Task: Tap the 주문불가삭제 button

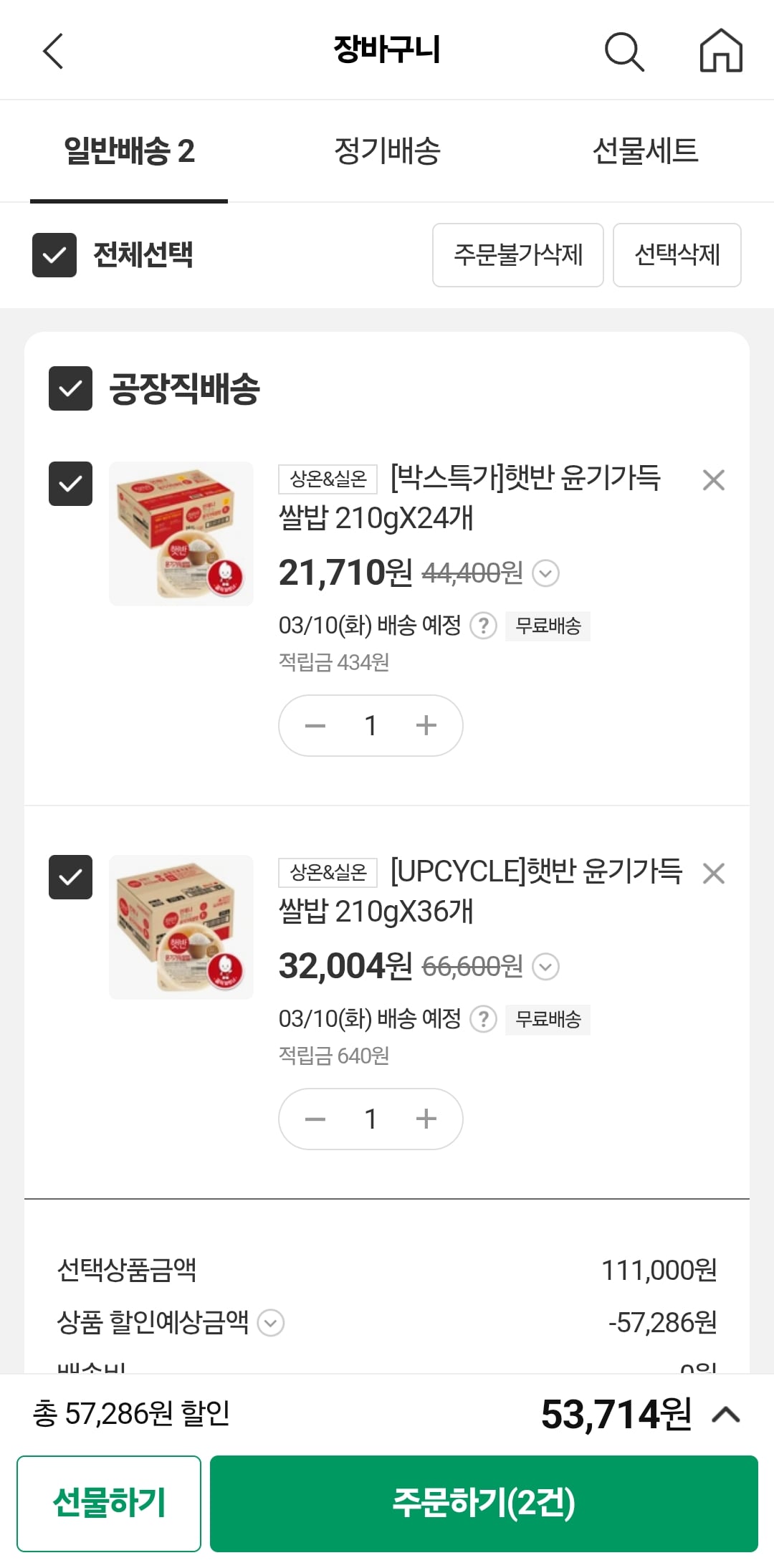Action: (x=517, y=255)
